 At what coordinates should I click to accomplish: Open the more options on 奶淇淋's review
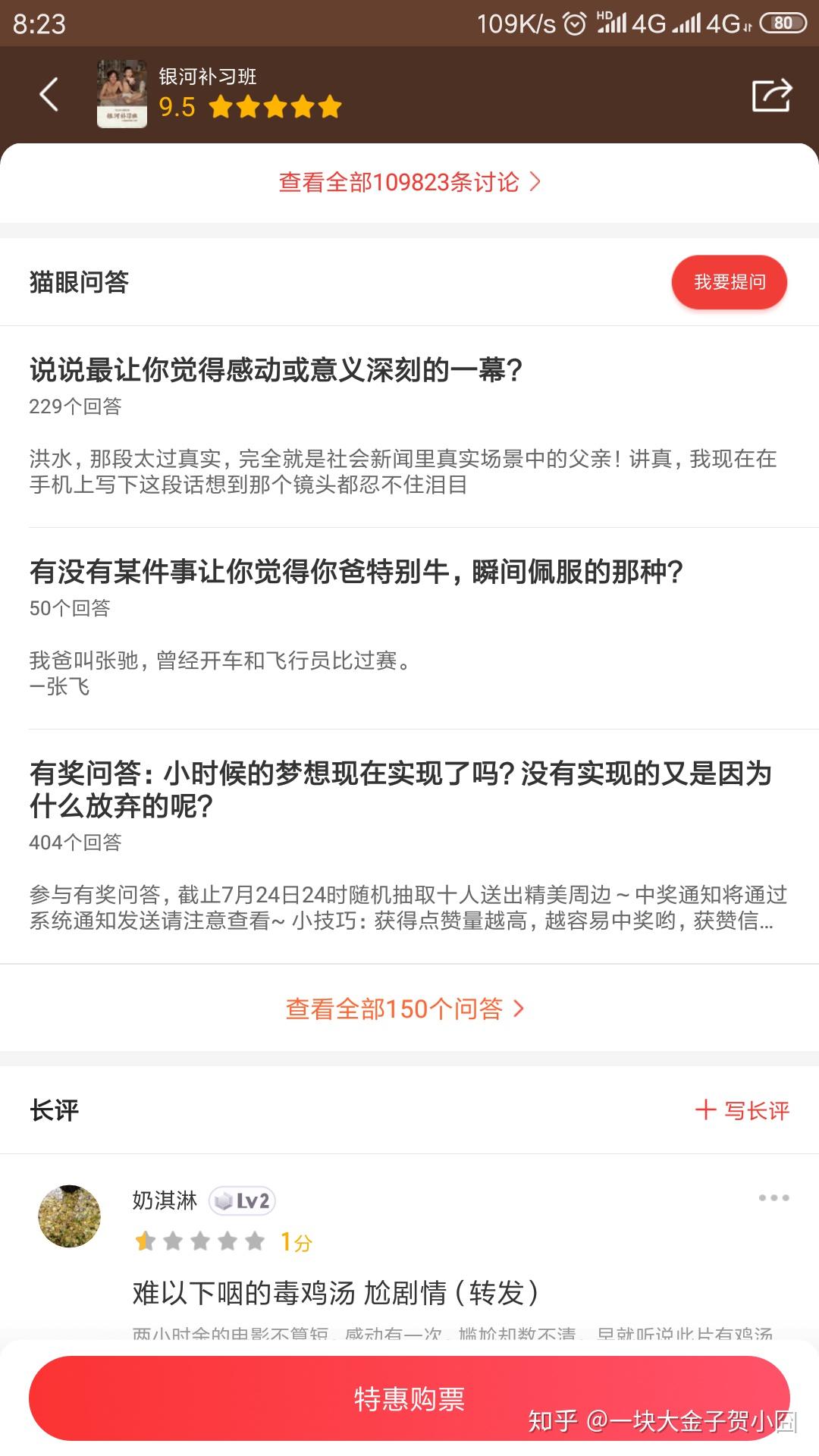773,1198
